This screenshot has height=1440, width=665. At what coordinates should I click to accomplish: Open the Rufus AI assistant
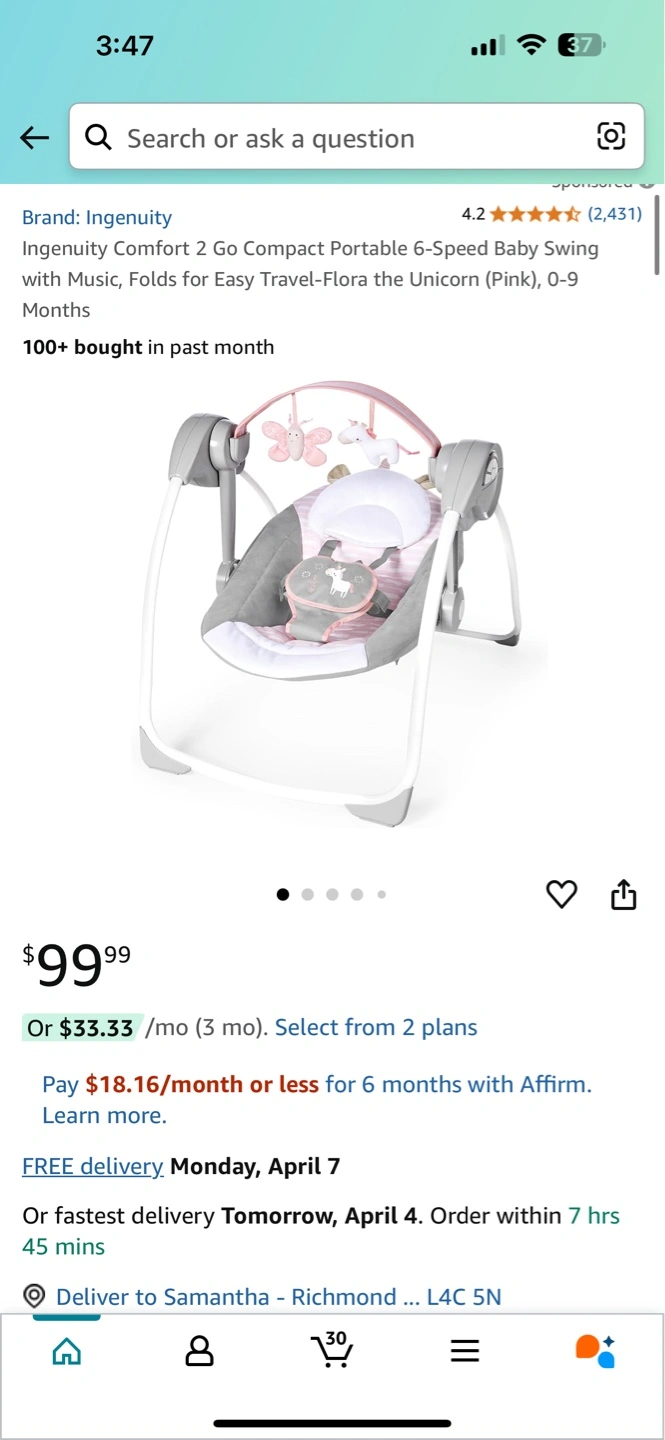tap(596, 1351)
